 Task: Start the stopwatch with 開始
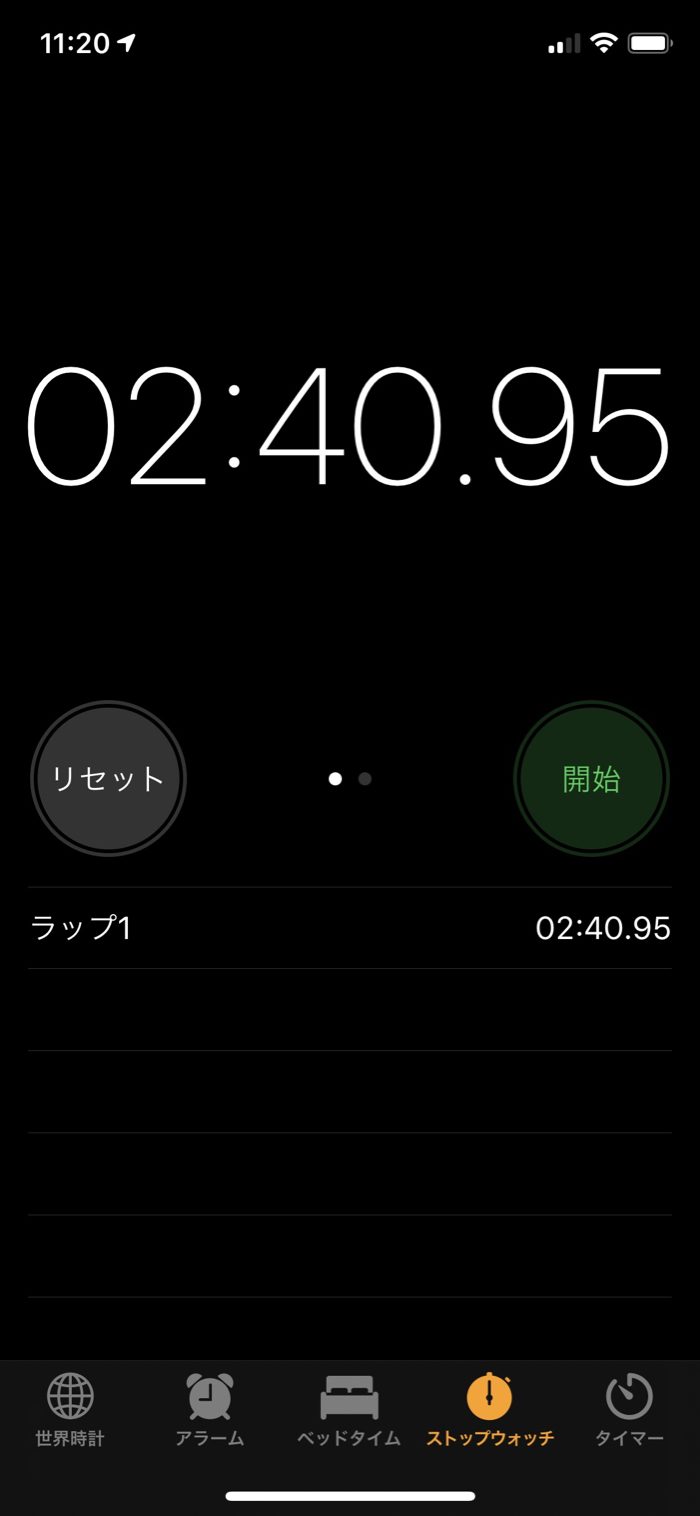coord(591,778)
